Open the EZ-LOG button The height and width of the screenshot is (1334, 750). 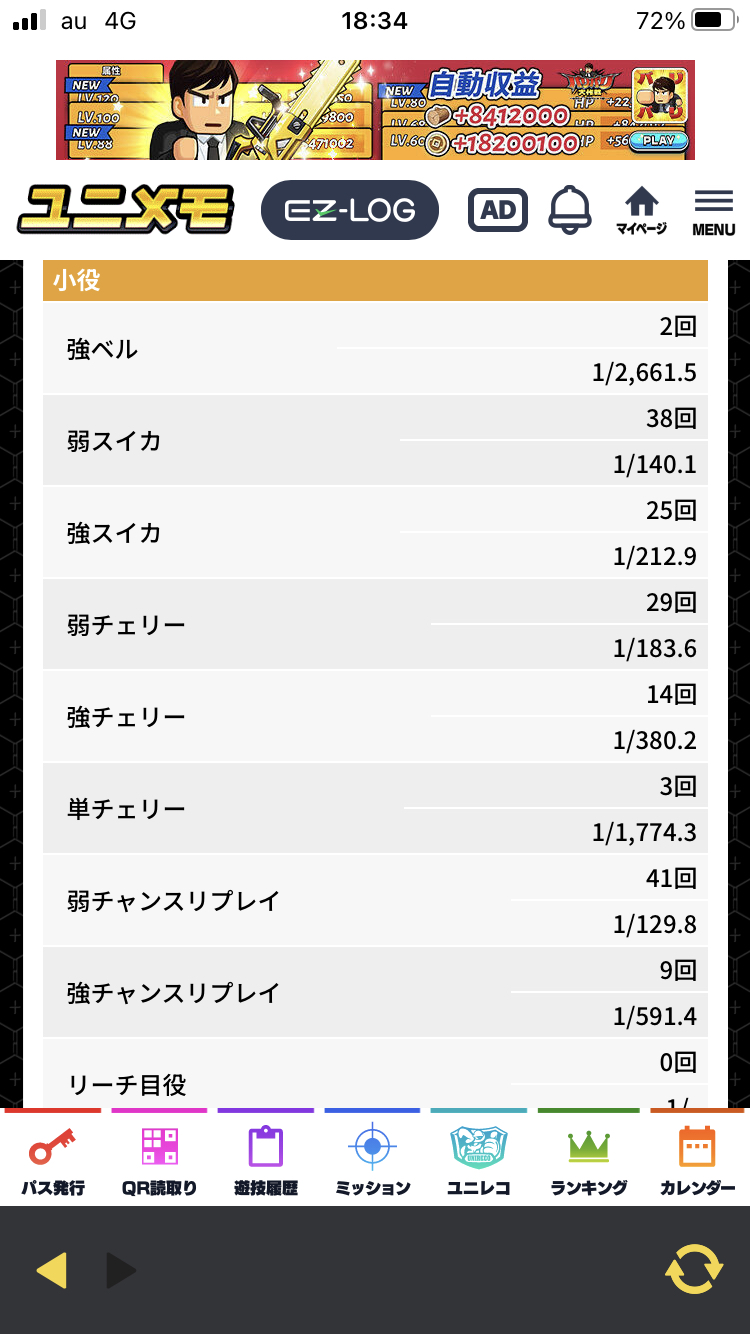pos(349,210)
